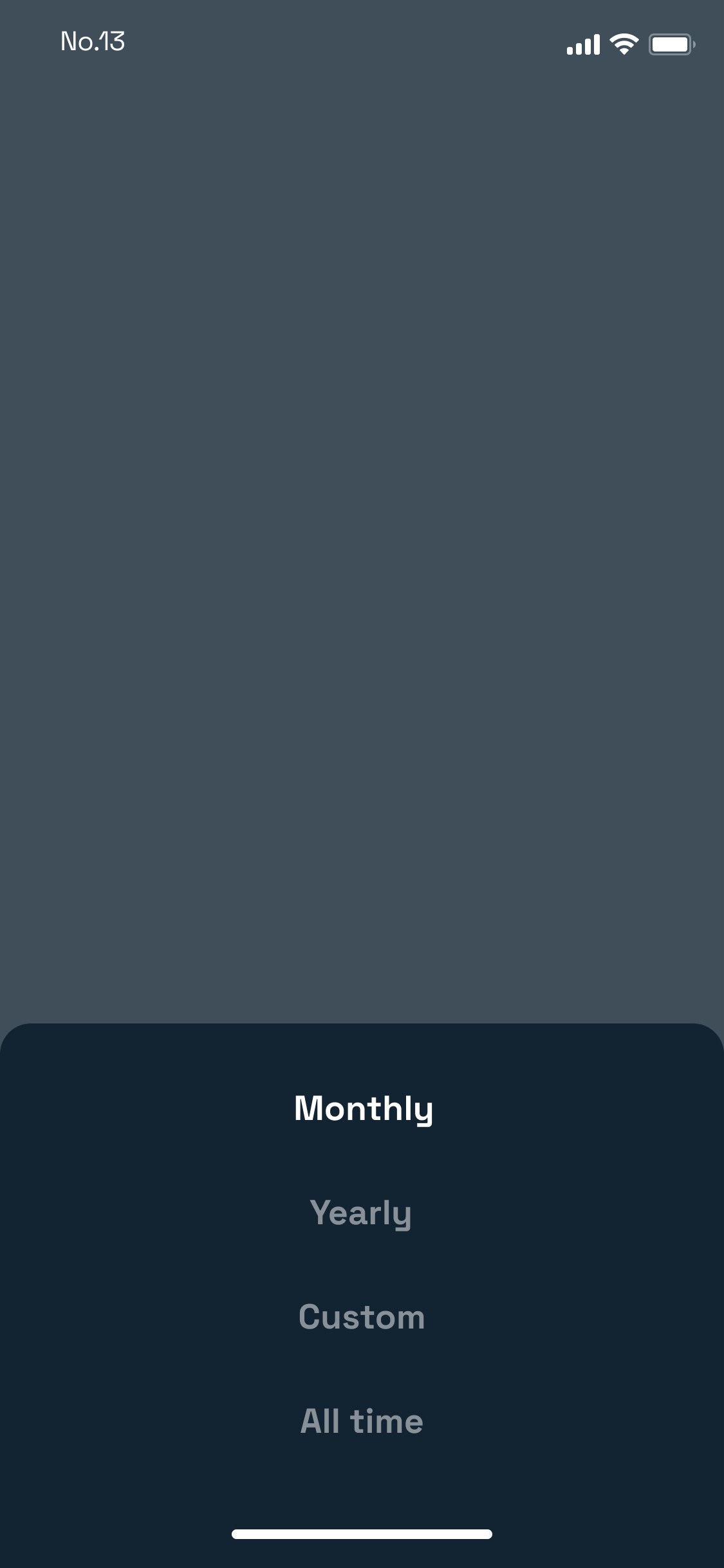Choose the Yearly period
This screenshot has width=724, height=1568.
click(360, 1213)
